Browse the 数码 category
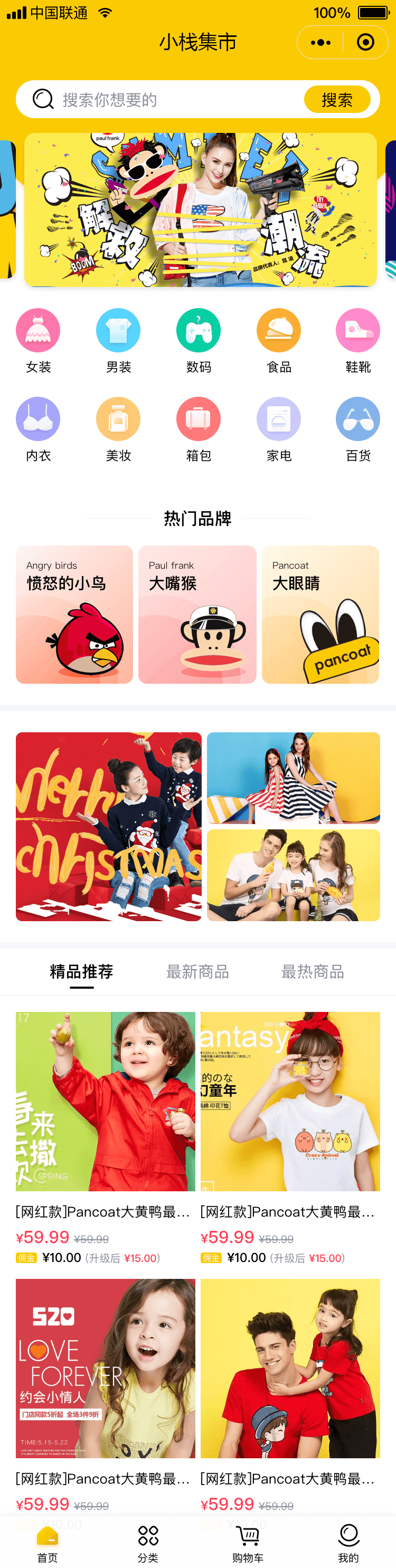 coord(198,341)
